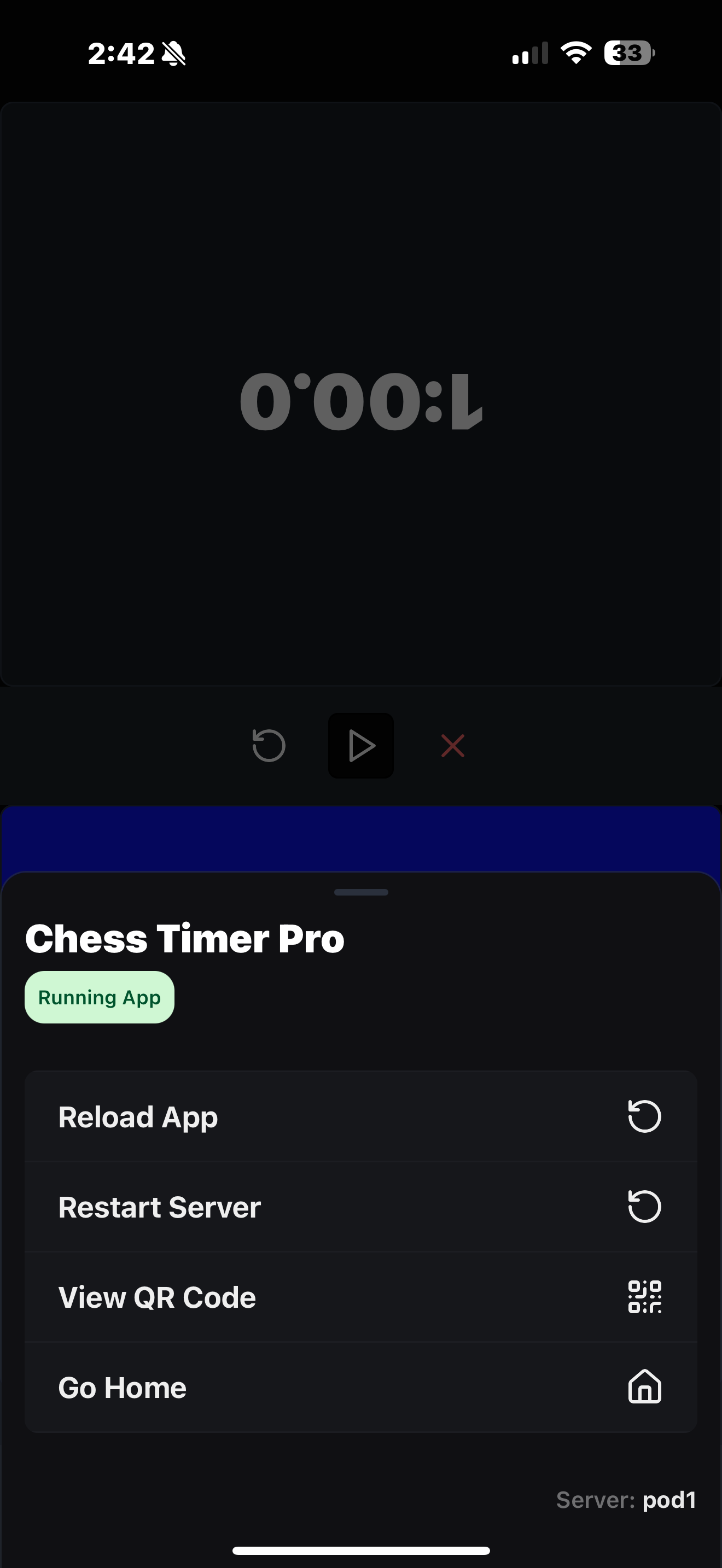722x1568 pixels.
Task: Tap the red X to close timer
Action: (x=453, y=746)
